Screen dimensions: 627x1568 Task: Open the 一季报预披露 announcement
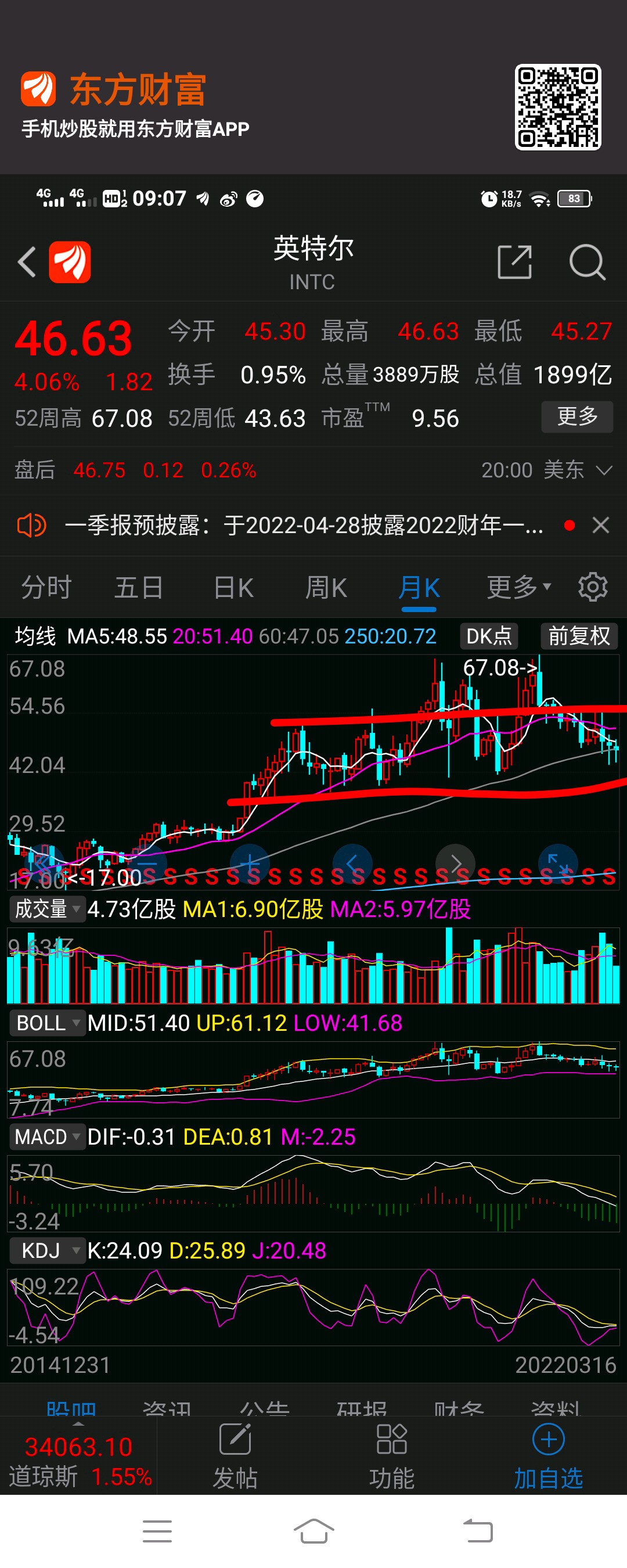coord(303,526)
